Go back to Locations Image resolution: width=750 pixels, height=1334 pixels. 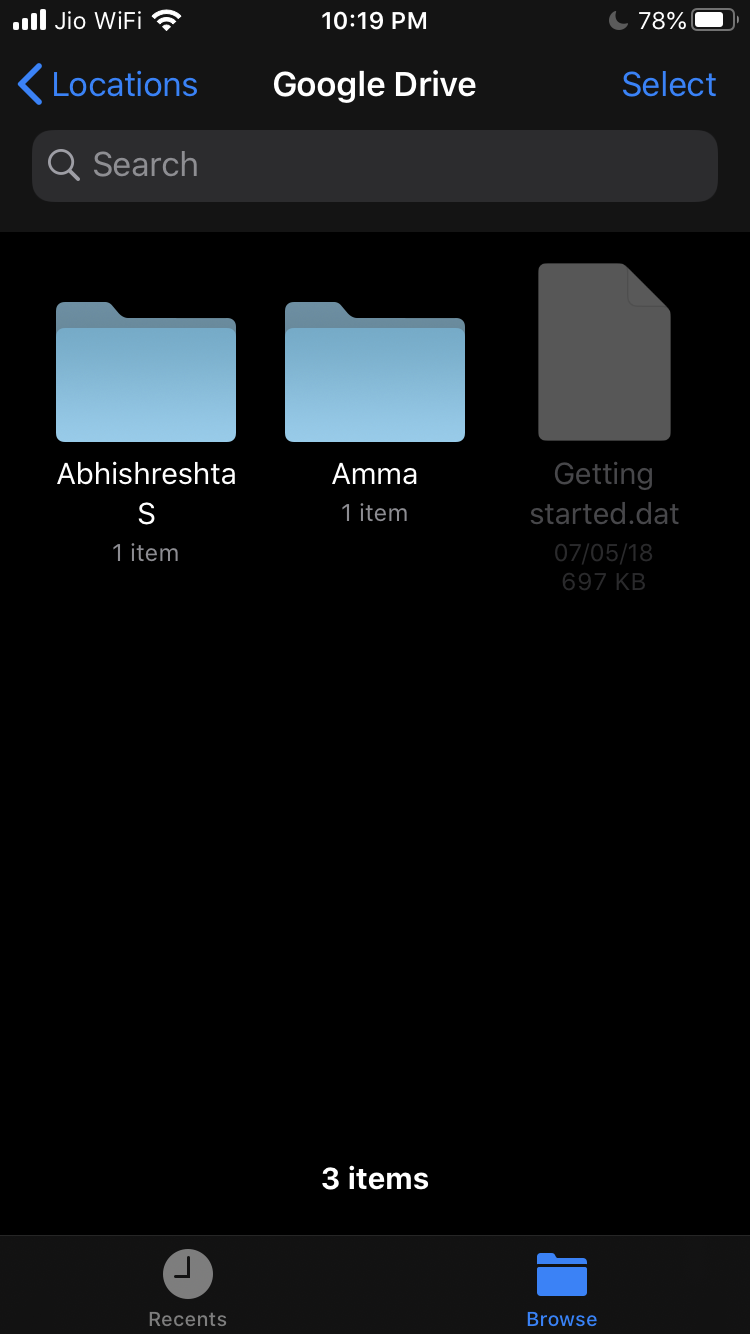(108, 85)
